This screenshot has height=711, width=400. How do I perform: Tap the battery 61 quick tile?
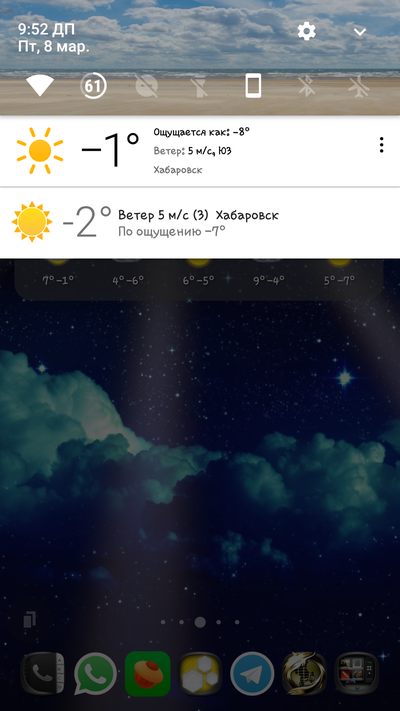click(93, 86)
